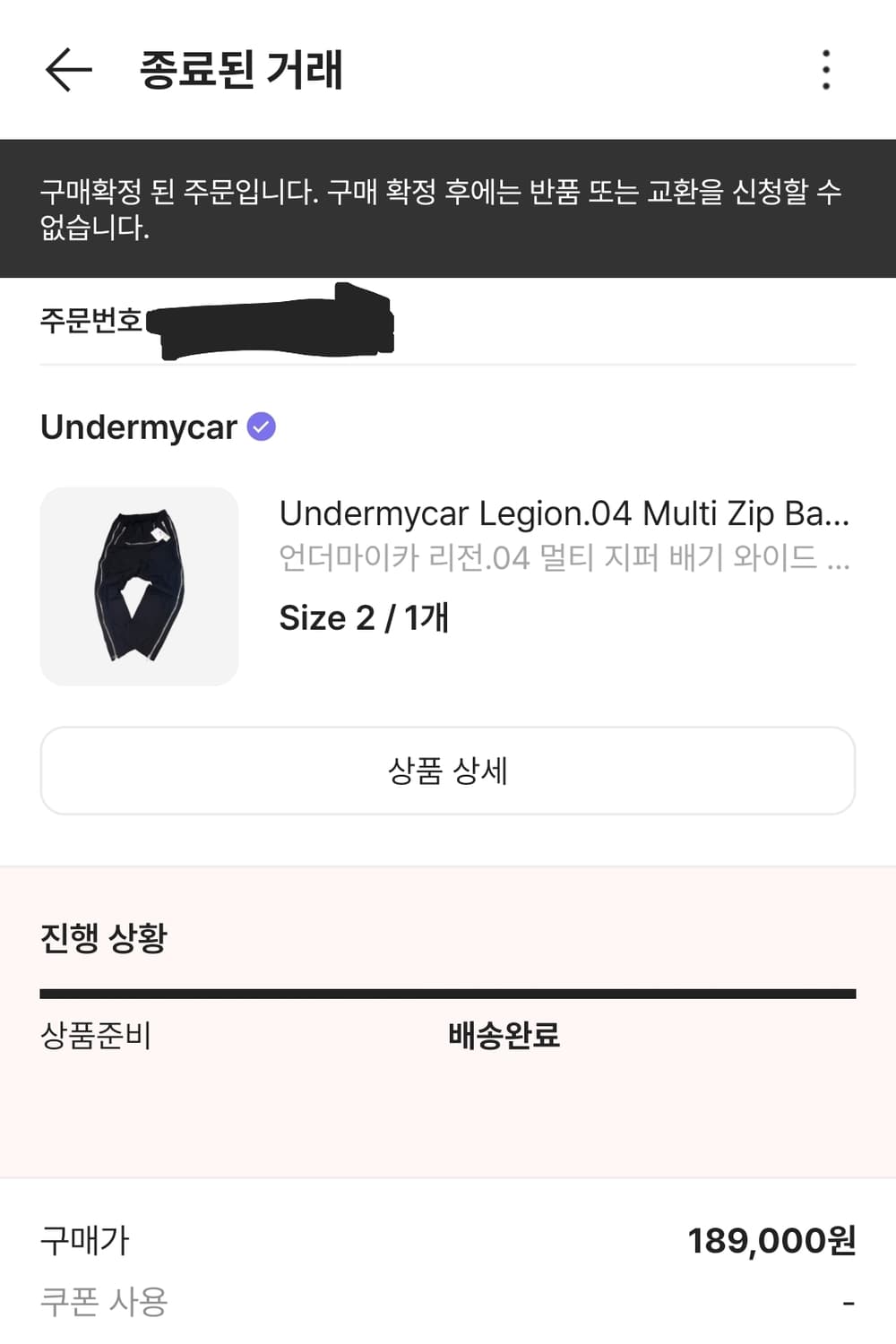Open the three-dot overflow menu
This screenshot has width=896, height=1344.
[825, 70]
